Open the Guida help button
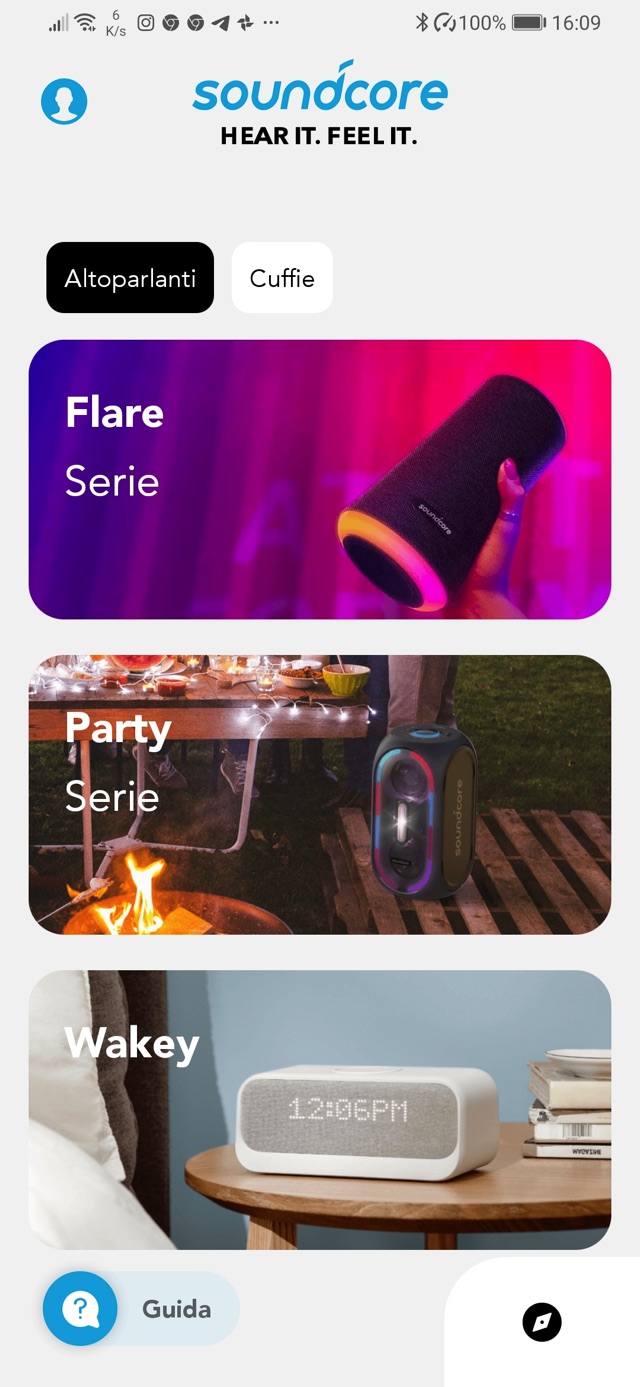640x1387 pixels. tap(140, 1309)
